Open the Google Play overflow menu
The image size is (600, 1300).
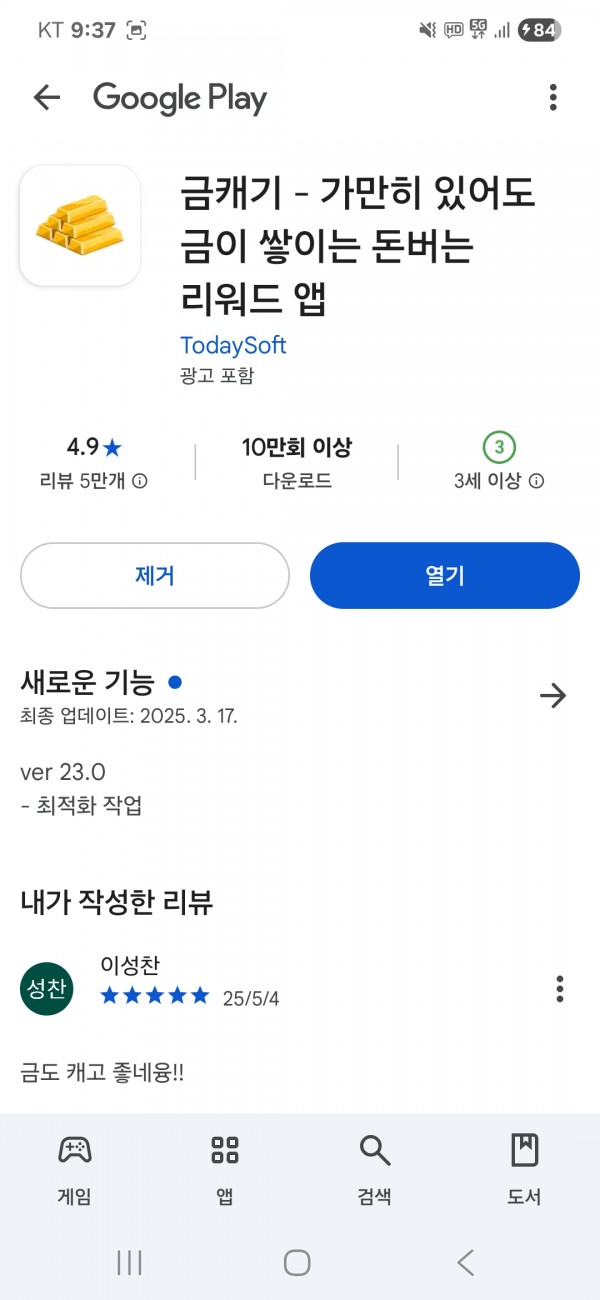[553, 97]
